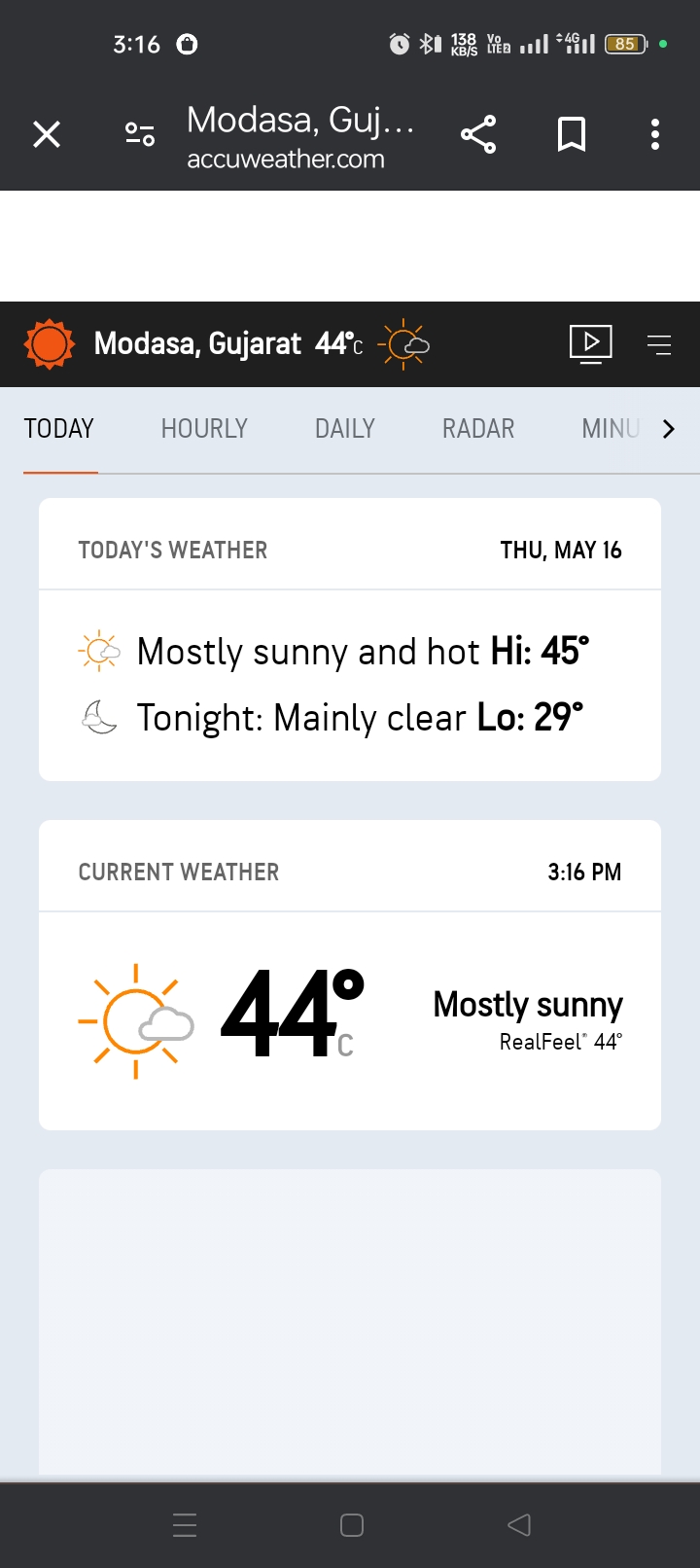Open site settings icon beside URL

point(140,134)
